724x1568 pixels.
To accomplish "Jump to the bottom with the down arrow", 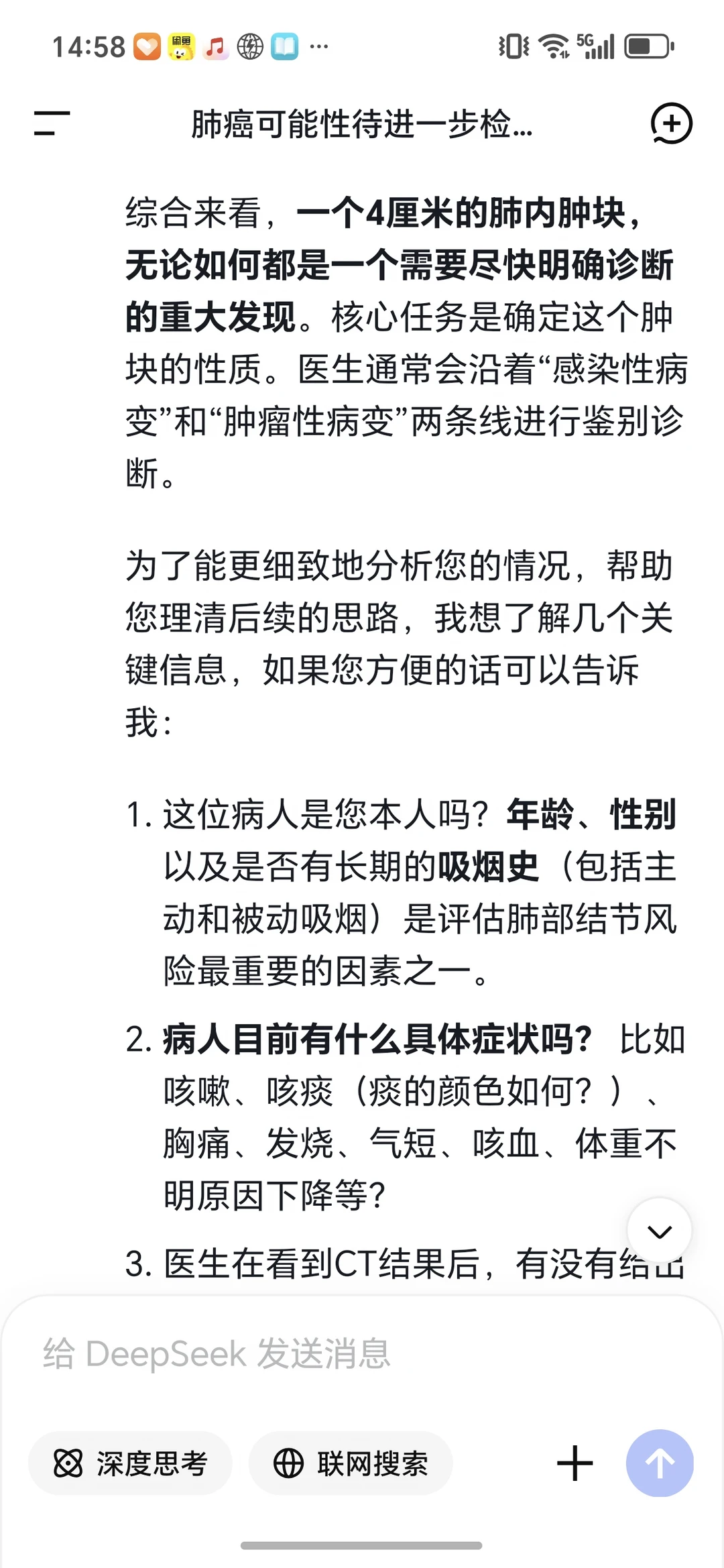I will click(660, 1231).
